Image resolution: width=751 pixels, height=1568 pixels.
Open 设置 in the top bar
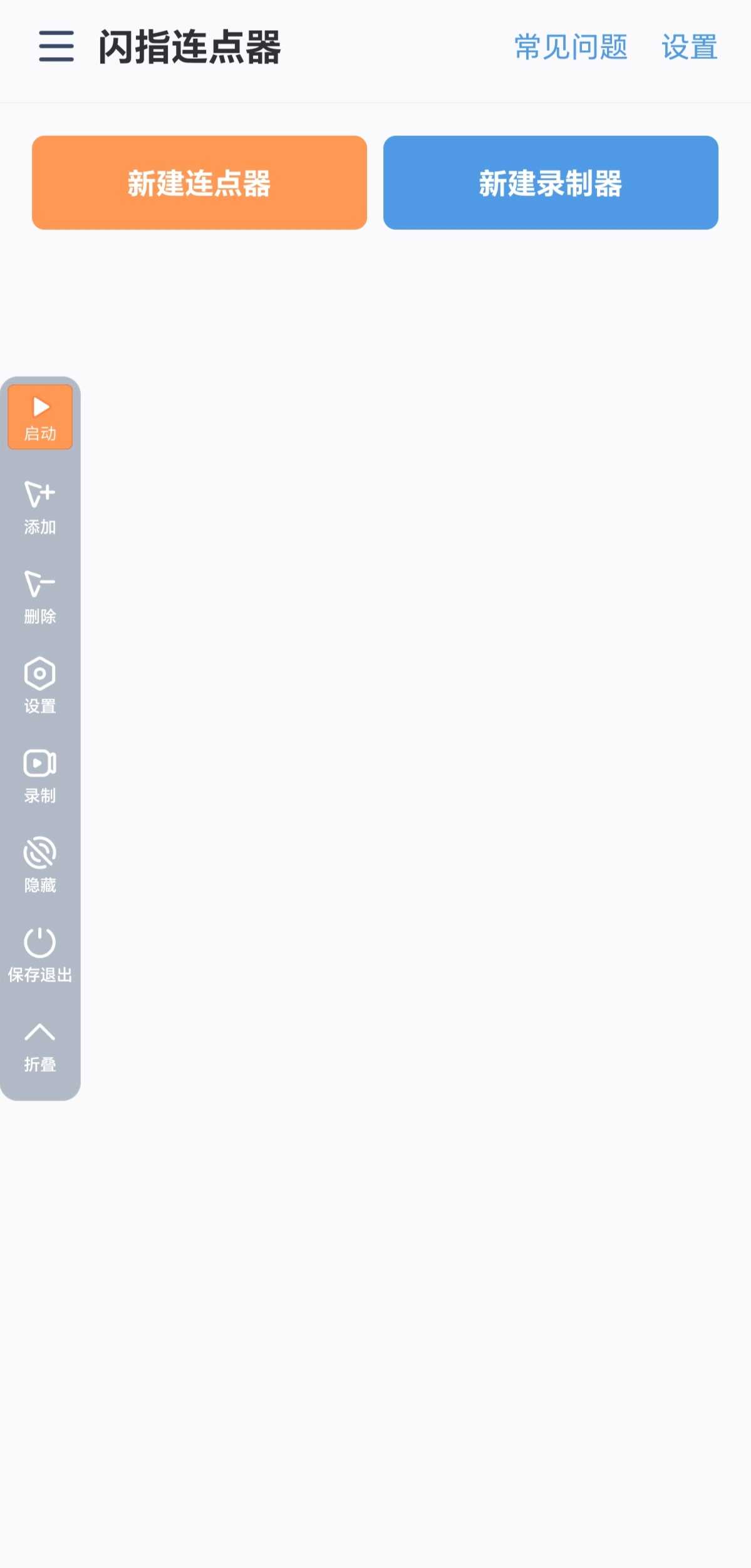pyautogui.click(x=689, y=48)
